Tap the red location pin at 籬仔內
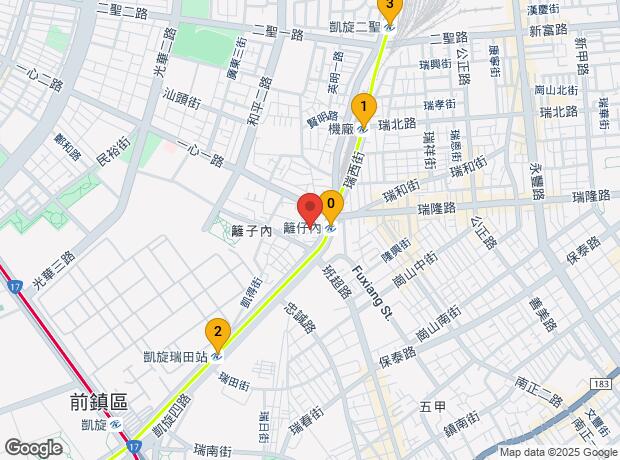Screen dimensions: 620x460 pyautogui.click(x=311, y=210)
